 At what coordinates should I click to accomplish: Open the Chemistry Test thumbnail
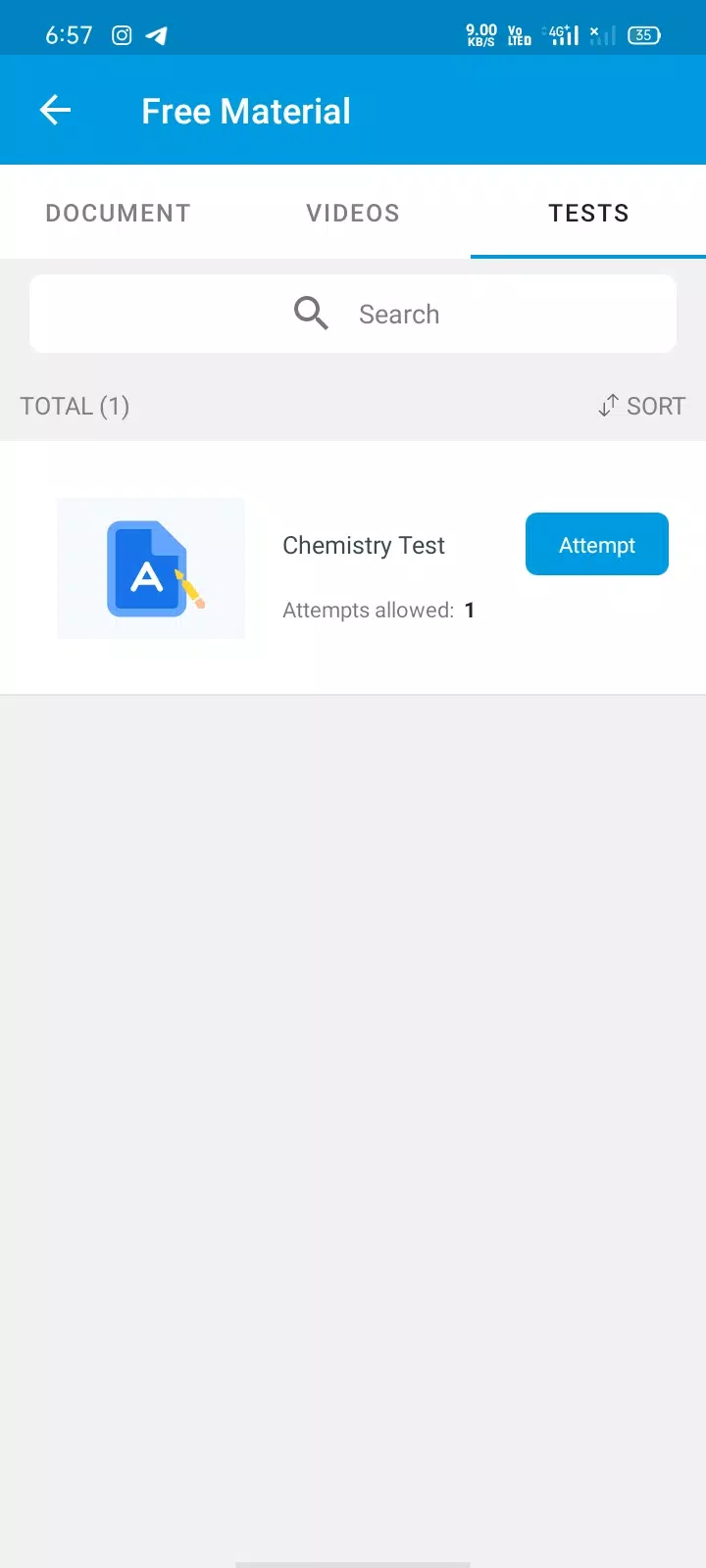coord(151,568)
